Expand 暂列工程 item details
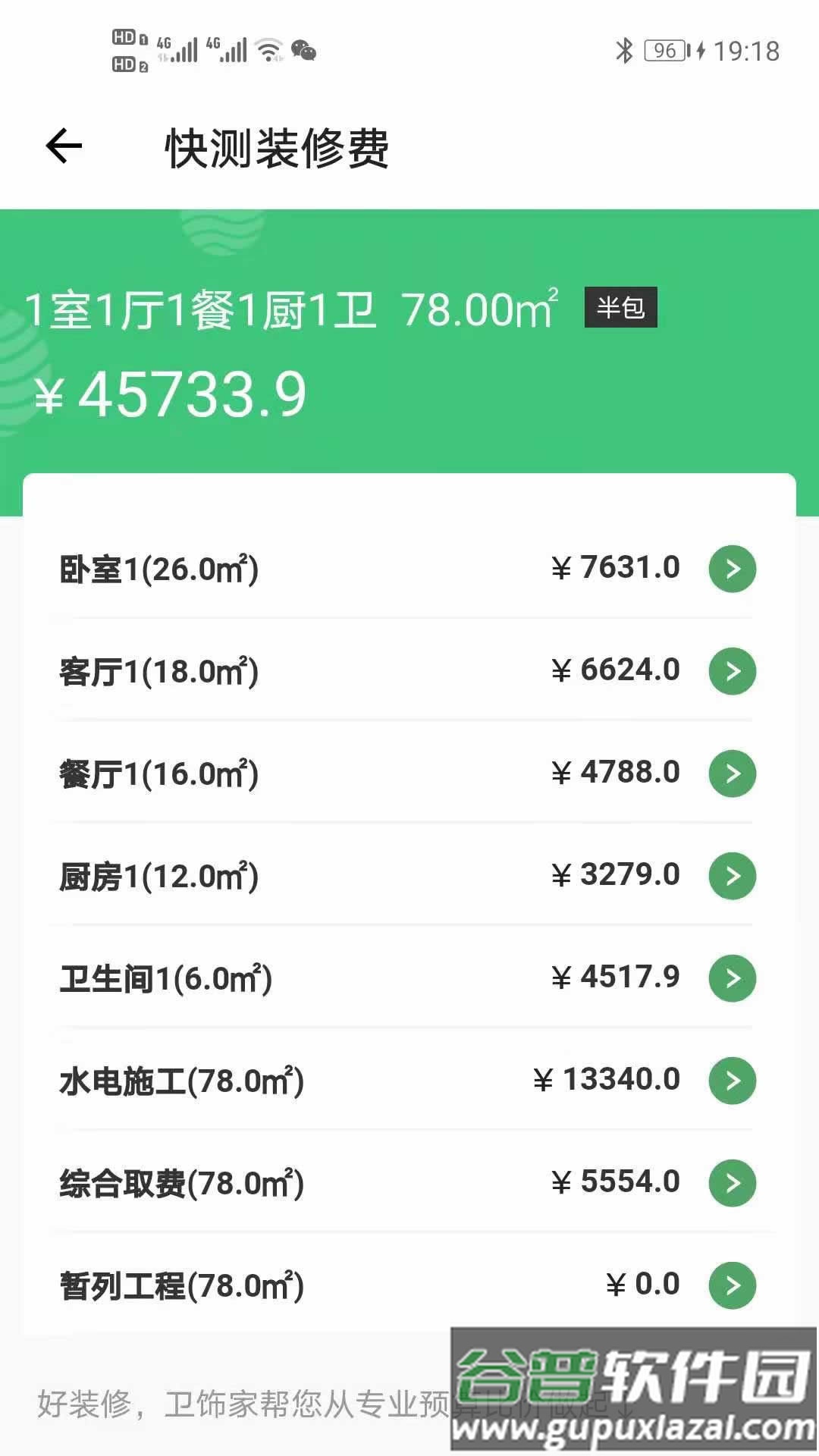 [x=732, y=1285]
